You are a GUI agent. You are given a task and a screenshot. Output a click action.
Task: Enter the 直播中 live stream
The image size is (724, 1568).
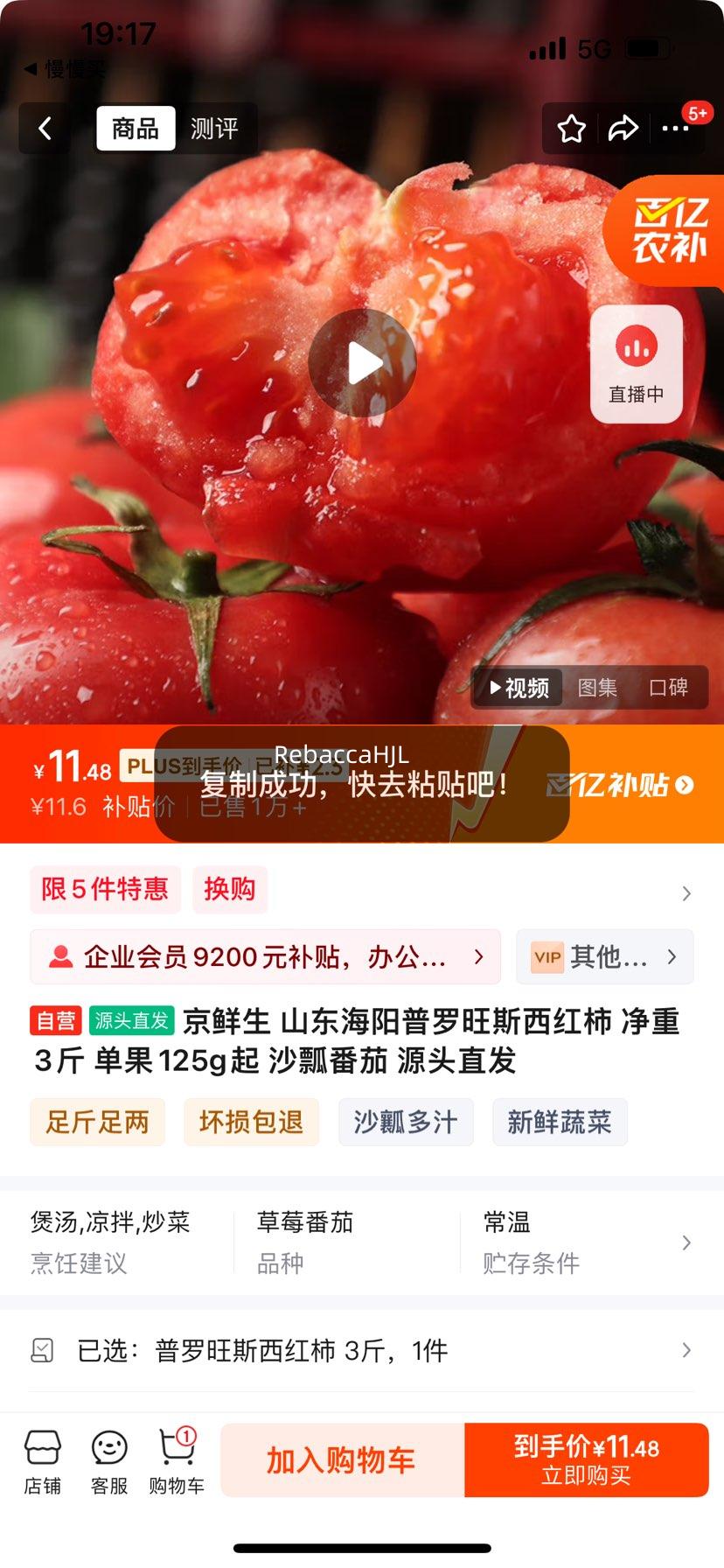tap(636, 363)
